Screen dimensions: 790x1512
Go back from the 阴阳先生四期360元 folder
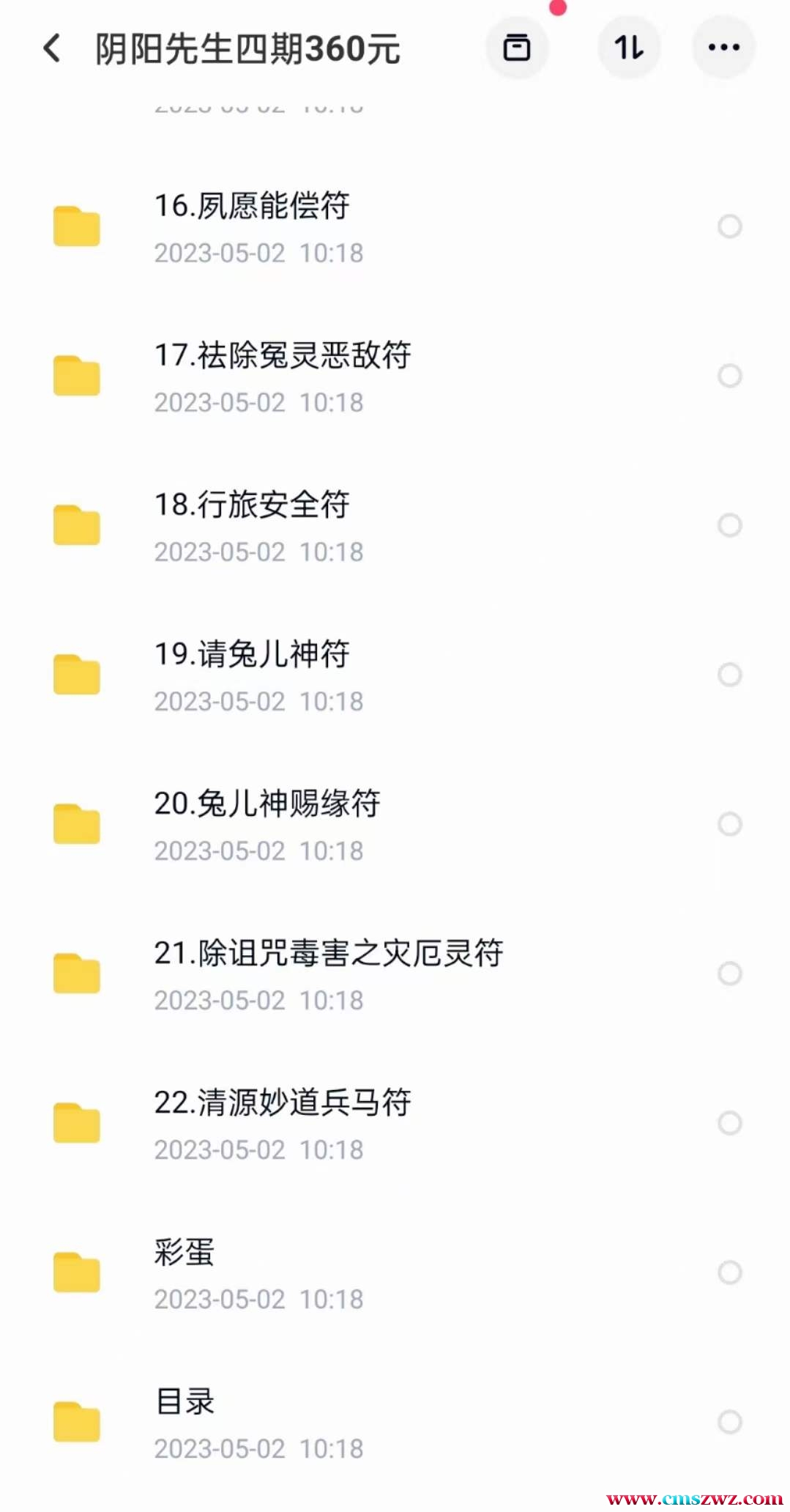[52, 48]
